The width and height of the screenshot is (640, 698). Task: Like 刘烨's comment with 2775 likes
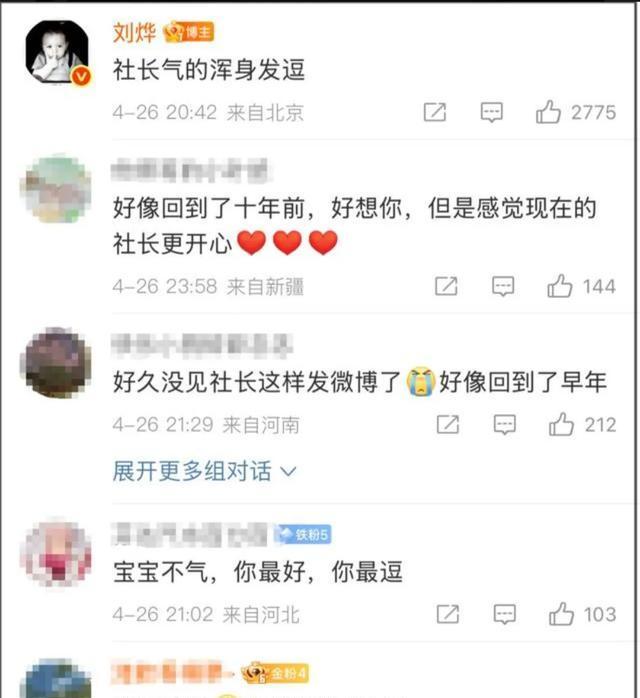(549, 113)
